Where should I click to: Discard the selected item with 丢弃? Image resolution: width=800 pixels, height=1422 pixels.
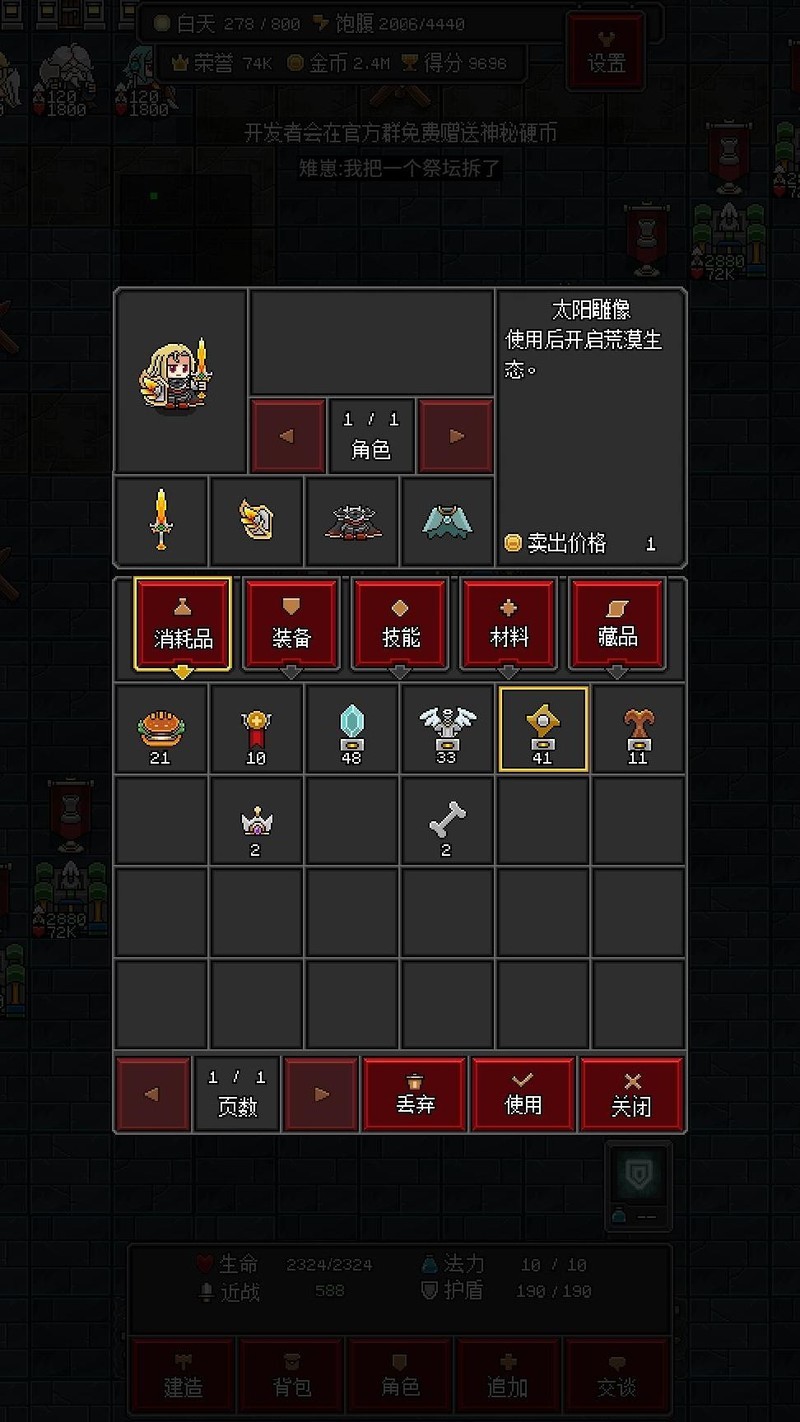(x=415, y=1094)
